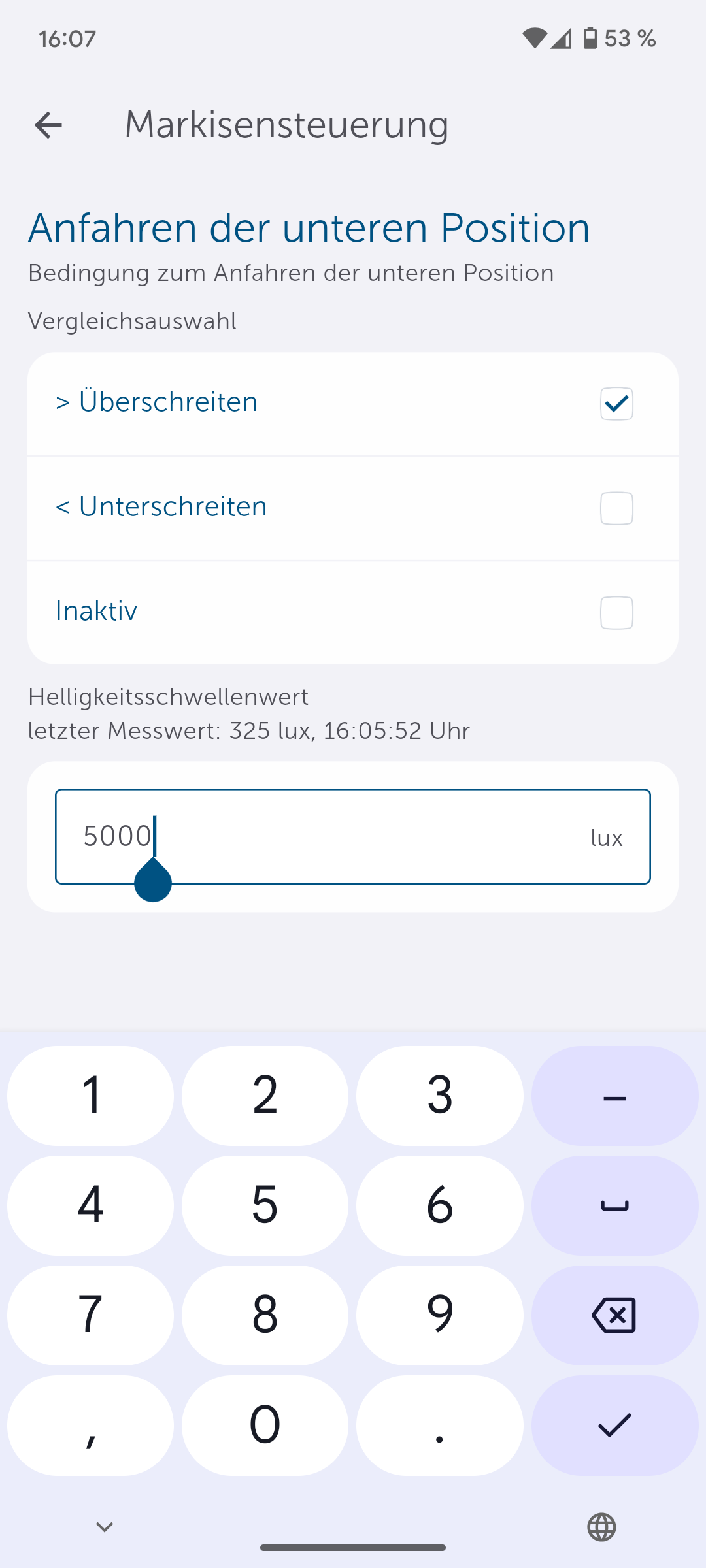The width and height of the screenshot is (706, 1568).
Task: Go back from Markisensteuerung
Action: pos(48,125)
